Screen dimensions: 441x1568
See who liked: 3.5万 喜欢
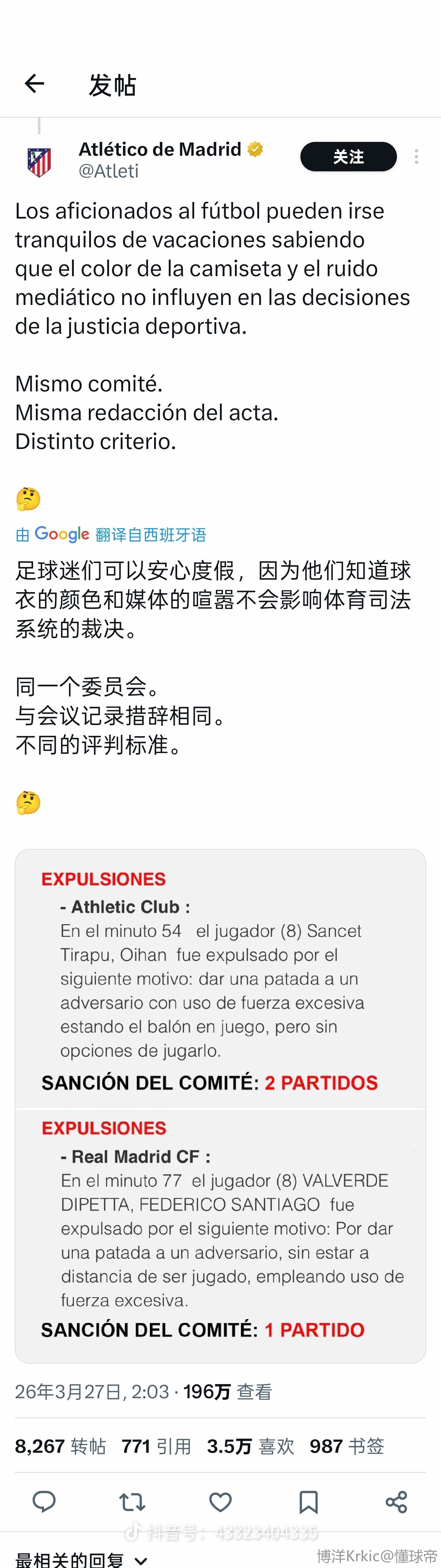click(x=250, y=1446)
